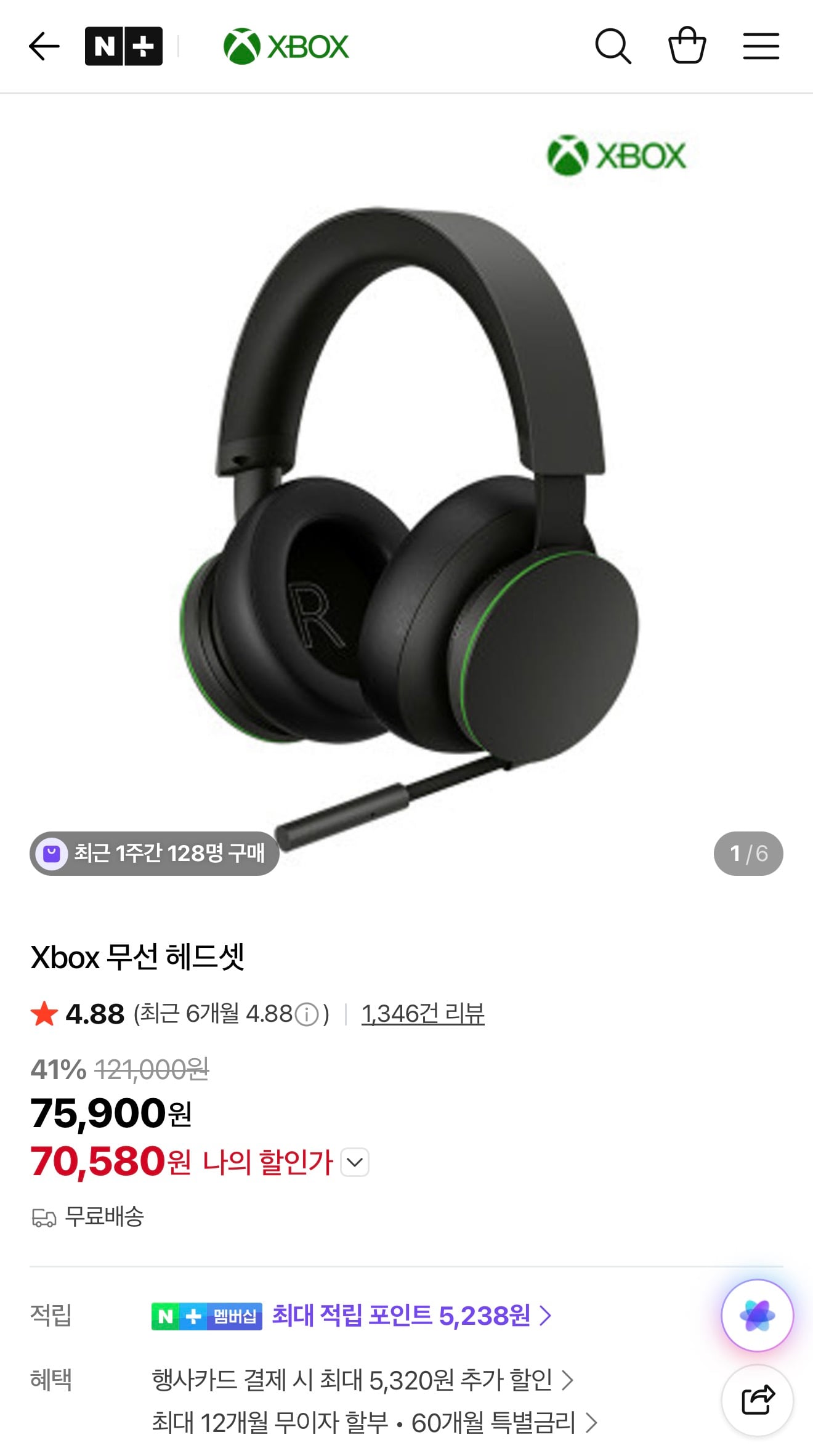Screen dimensions: 813x1456
Task: Open search from the top bar
Action: click(613, 46)
